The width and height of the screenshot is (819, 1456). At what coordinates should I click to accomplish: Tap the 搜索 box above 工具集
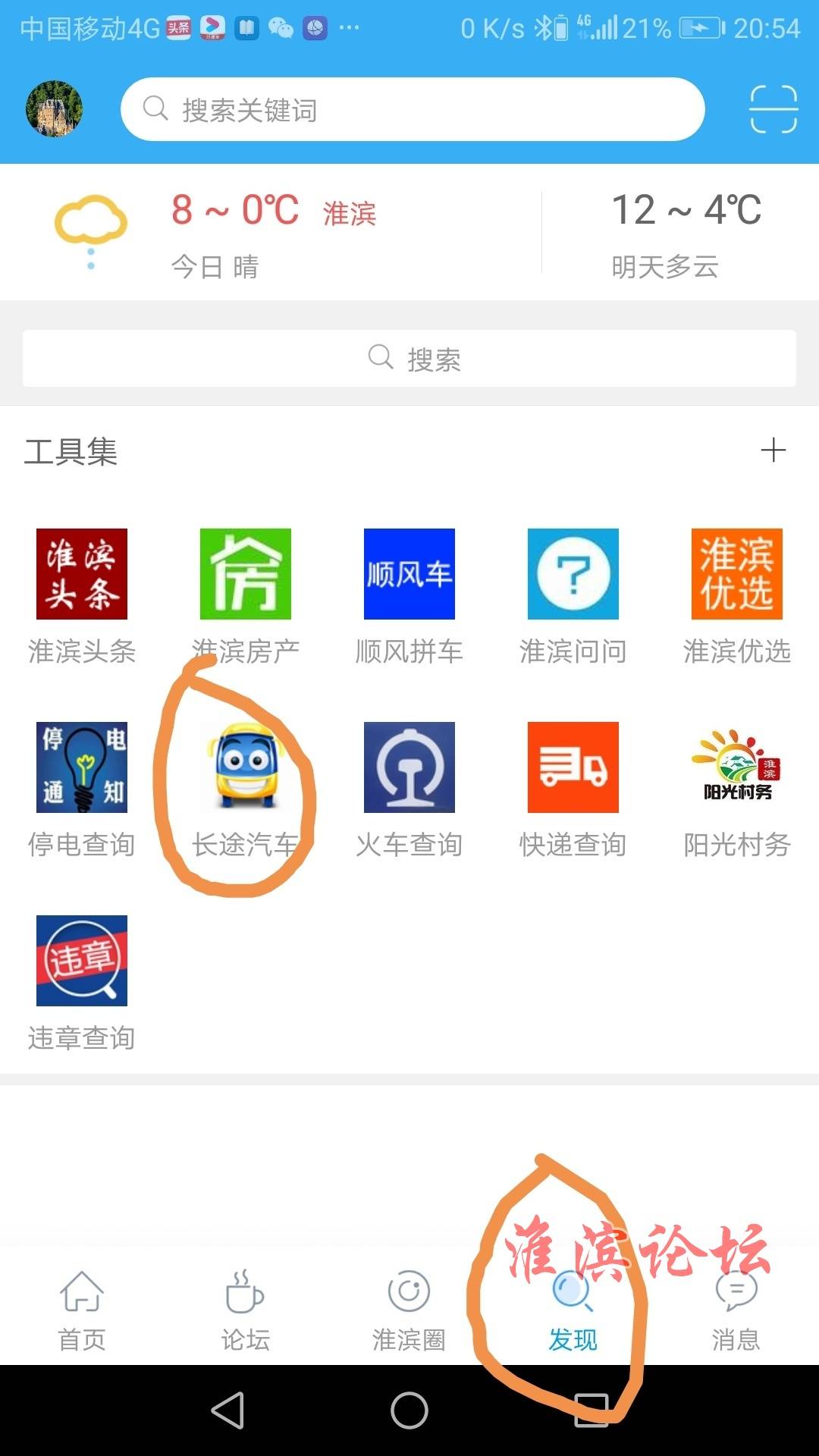(409, 359)
